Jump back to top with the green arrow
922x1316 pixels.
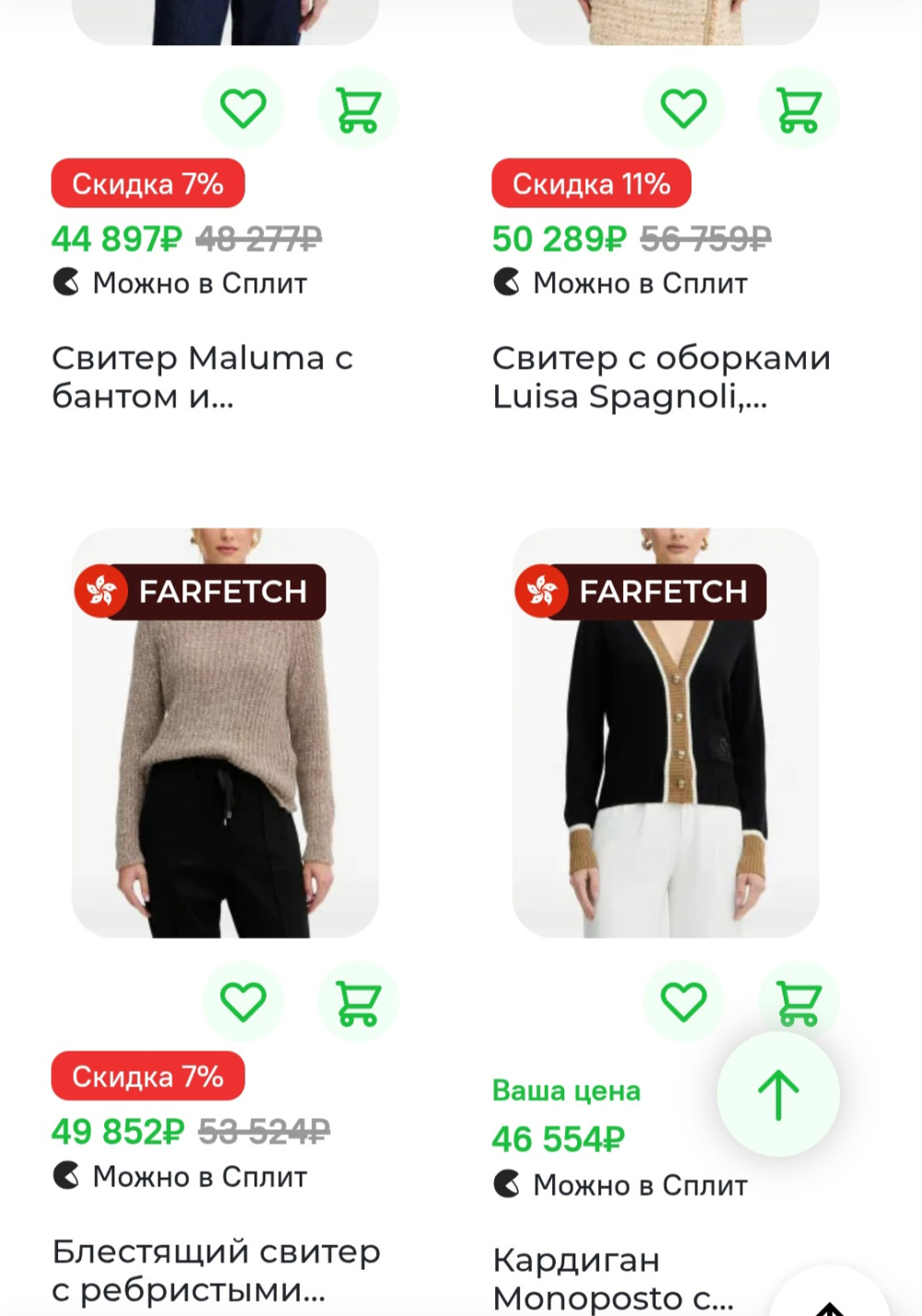coord(778,1095)
